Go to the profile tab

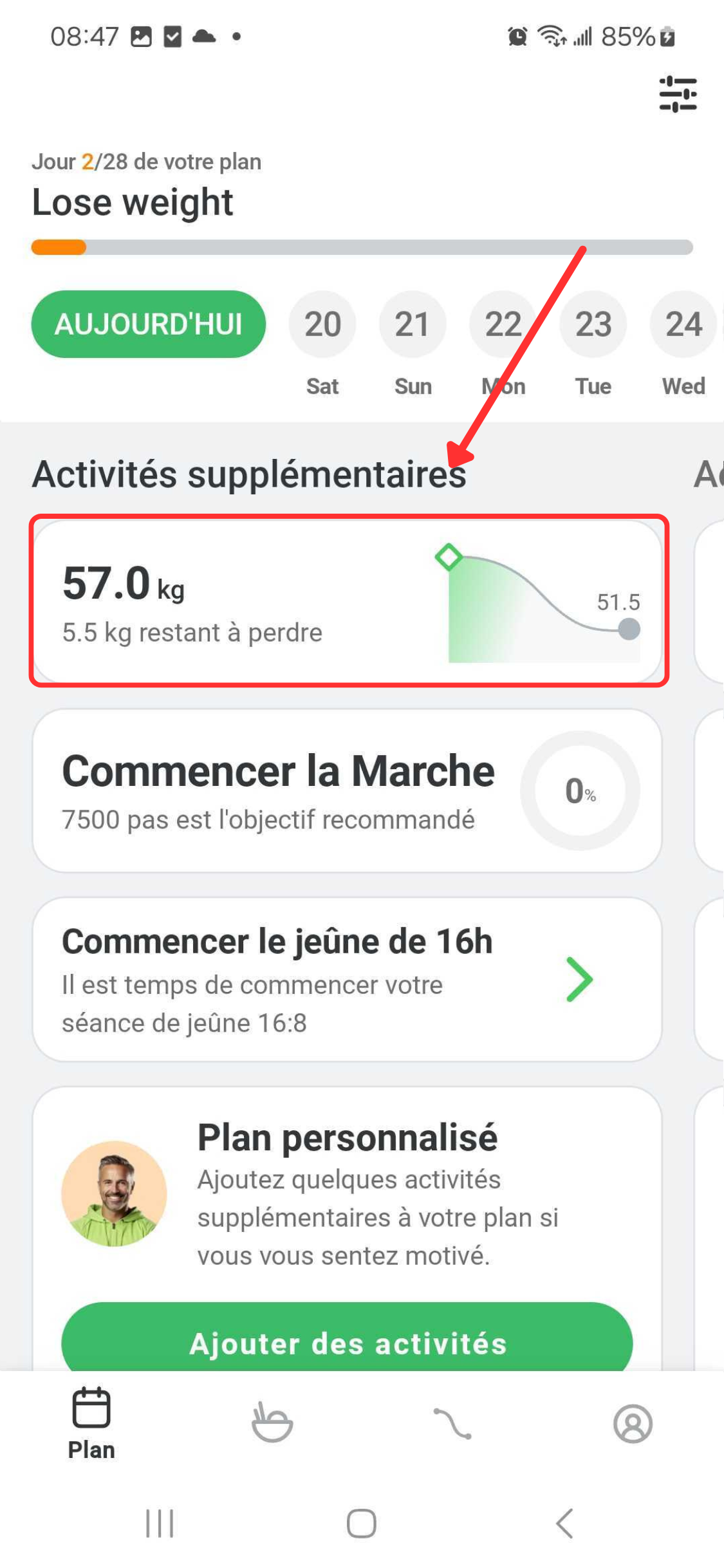click(633, 1423)
